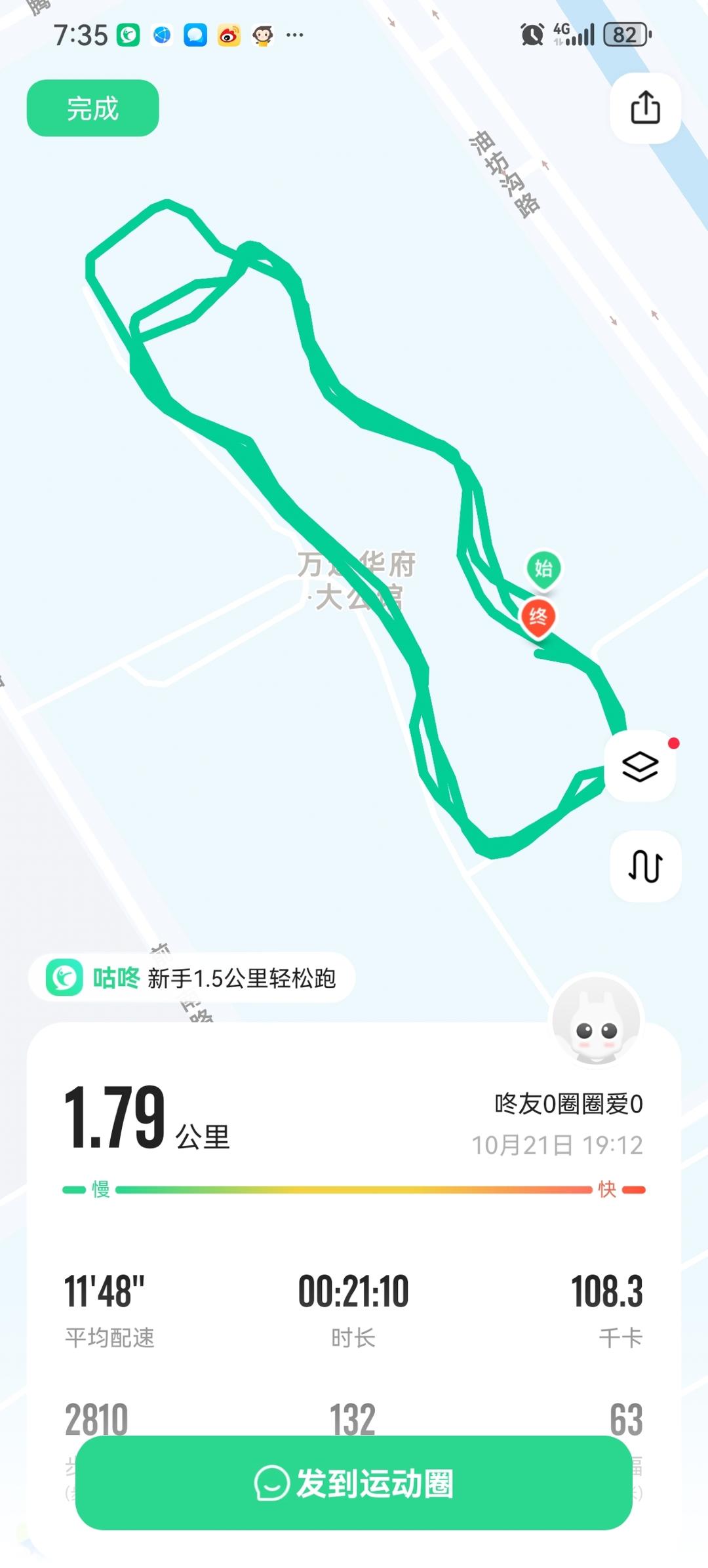Viewport: 708px width, 1568px height.
Task: Open the 新手1.5公里轻松跑 course chip
Action: click(x=191, y=978)
